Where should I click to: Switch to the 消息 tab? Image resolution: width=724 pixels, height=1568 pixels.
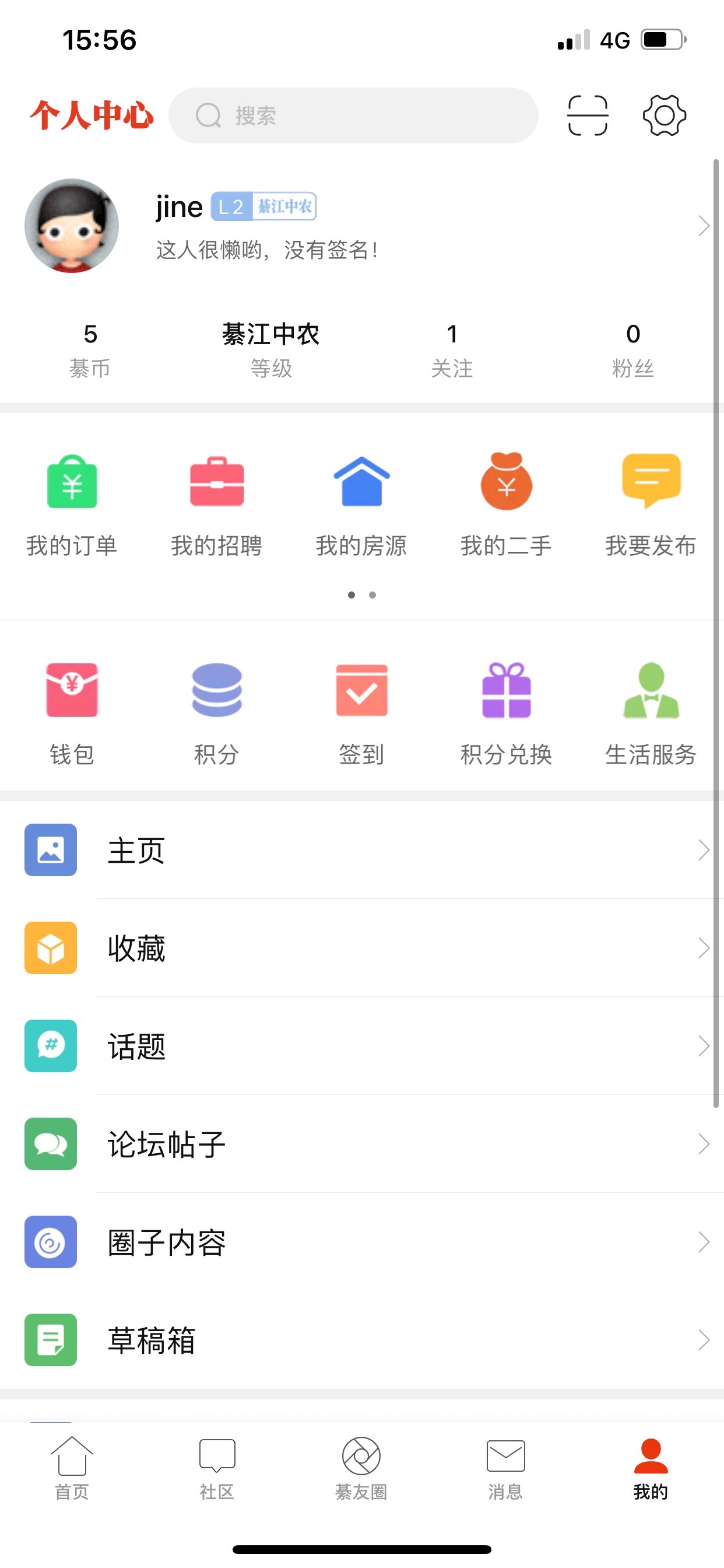505,1468
